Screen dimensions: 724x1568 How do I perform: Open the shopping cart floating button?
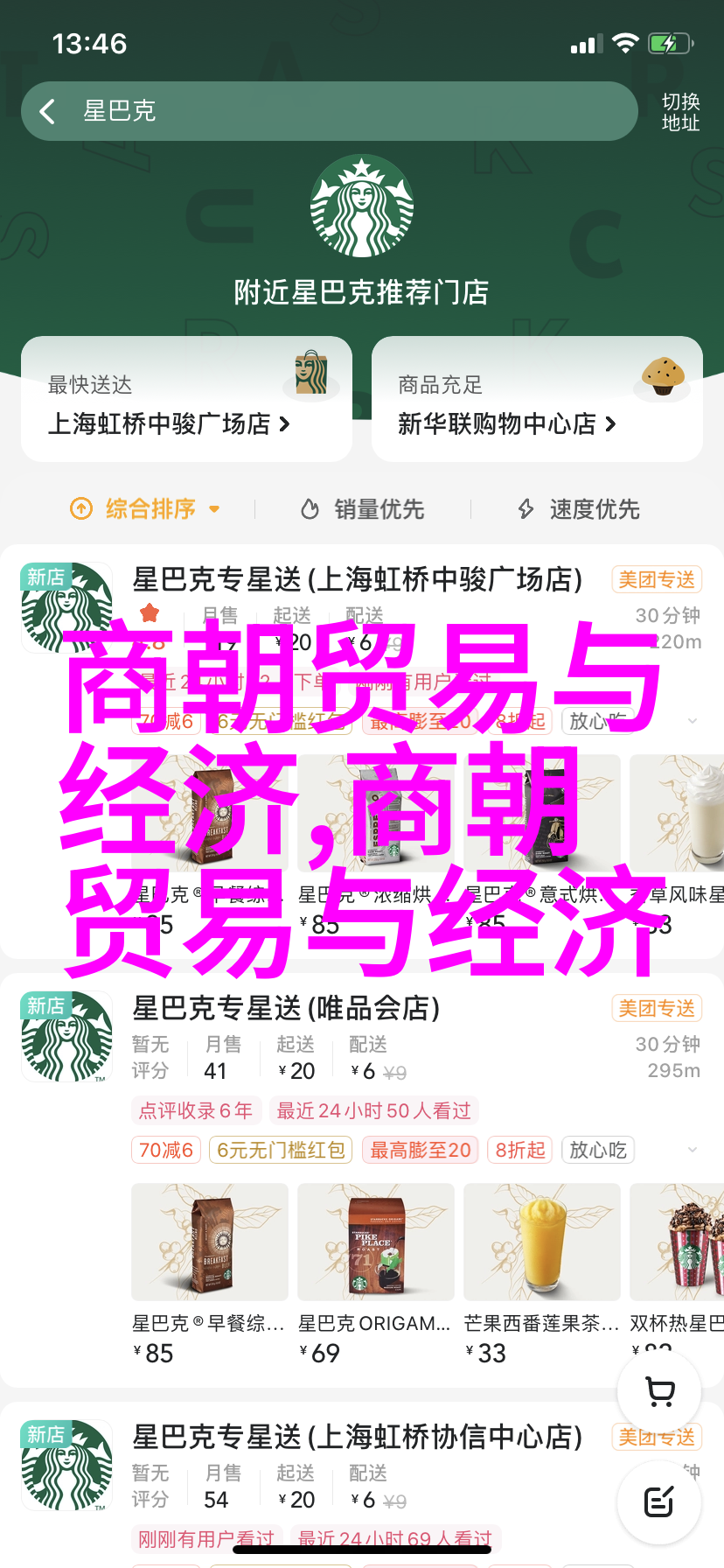[x=659, y=1391]
